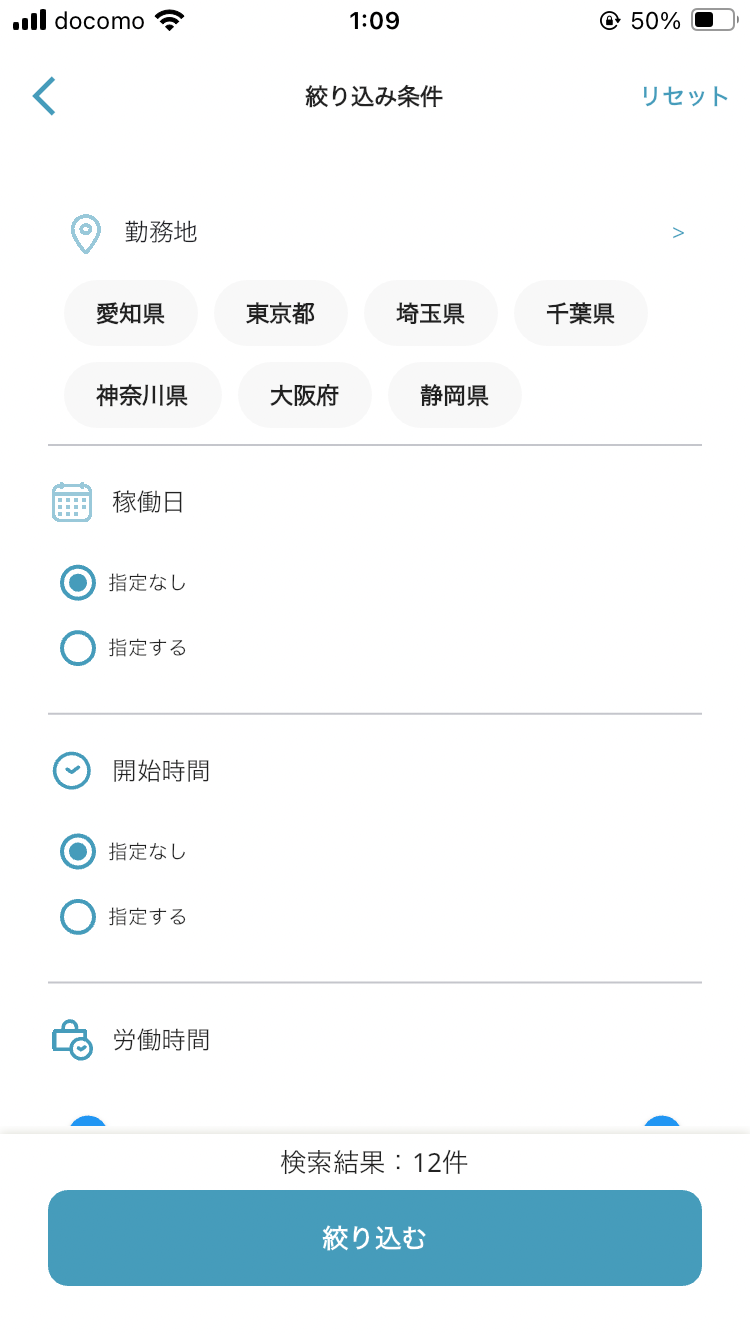Open the 勤務地 location selector chevron
The image size is (750, 1334).
(x=678, y=233)
